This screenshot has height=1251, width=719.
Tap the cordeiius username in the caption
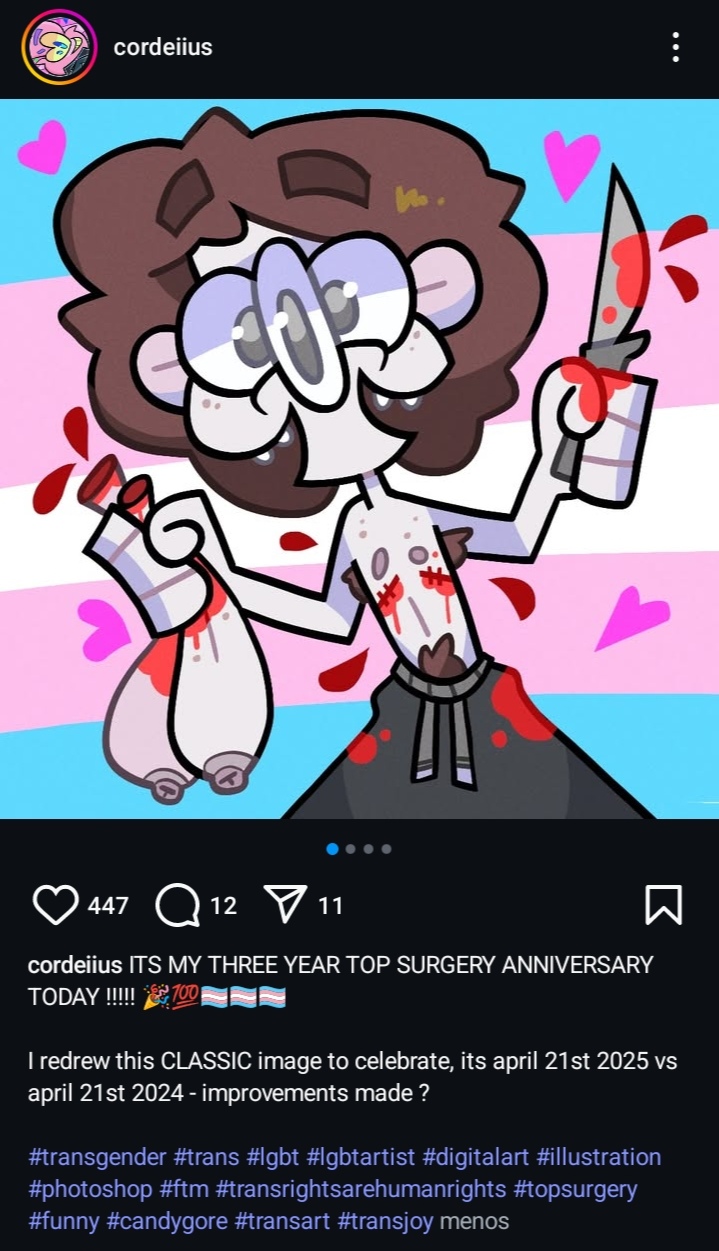75,965
